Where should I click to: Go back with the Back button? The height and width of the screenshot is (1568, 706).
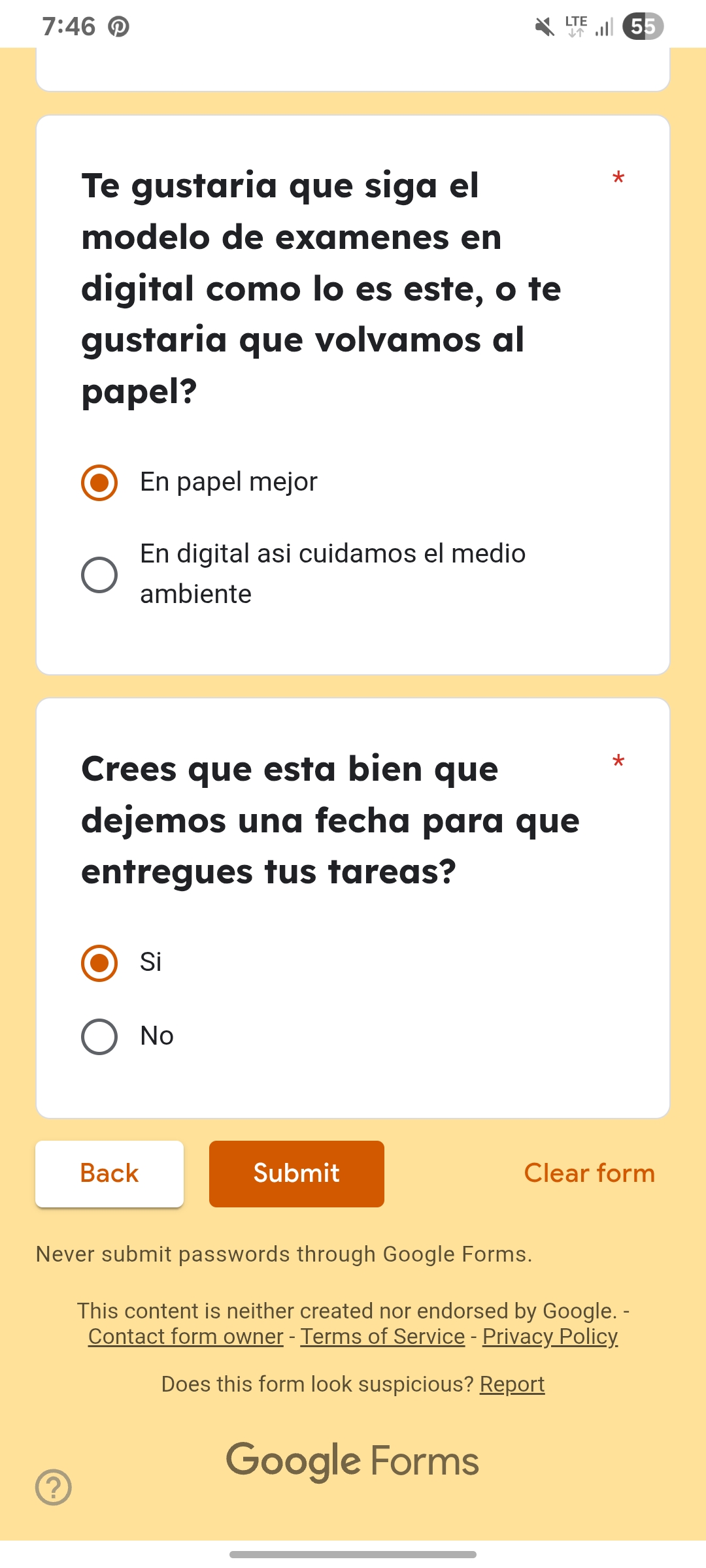[109, 1173]
